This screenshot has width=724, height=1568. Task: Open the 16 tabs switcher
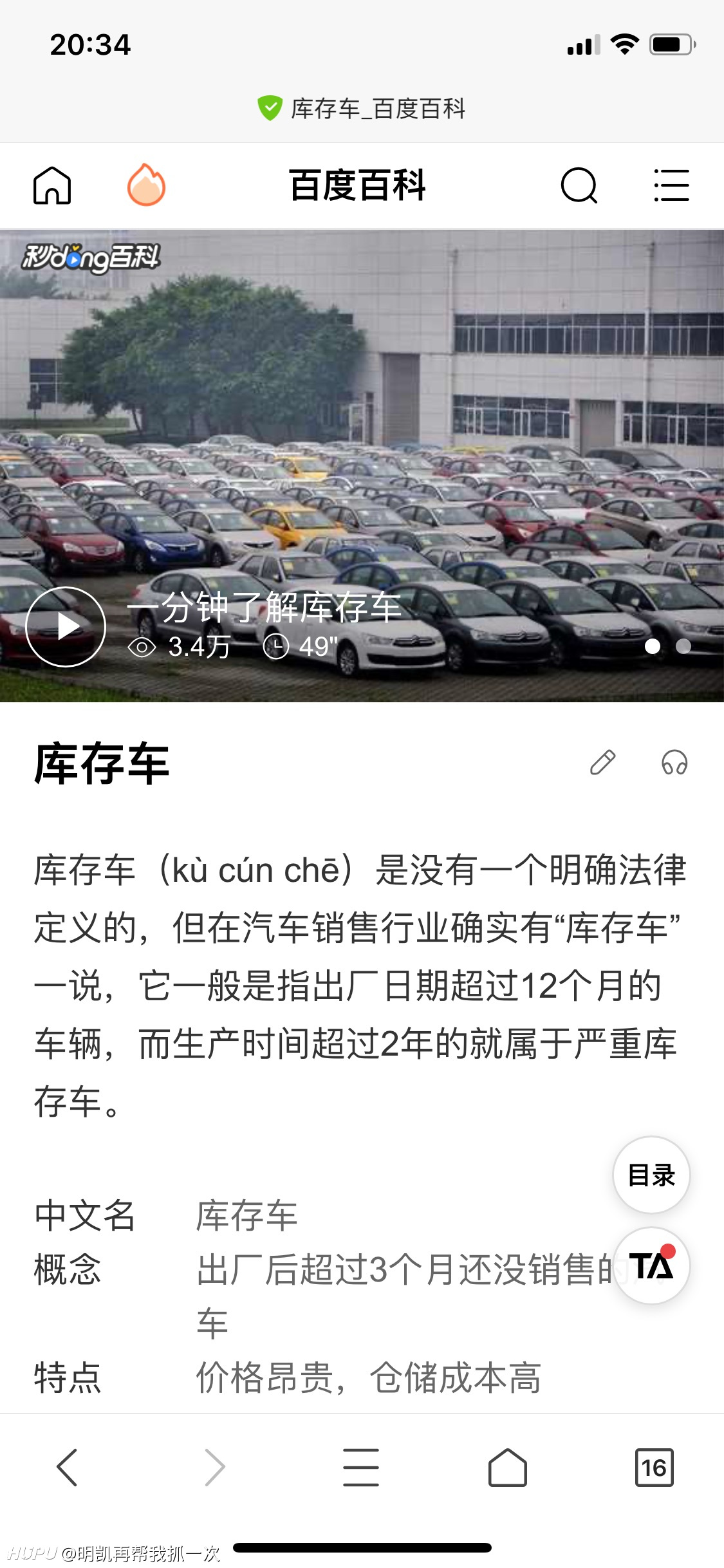coord(654,1468)
